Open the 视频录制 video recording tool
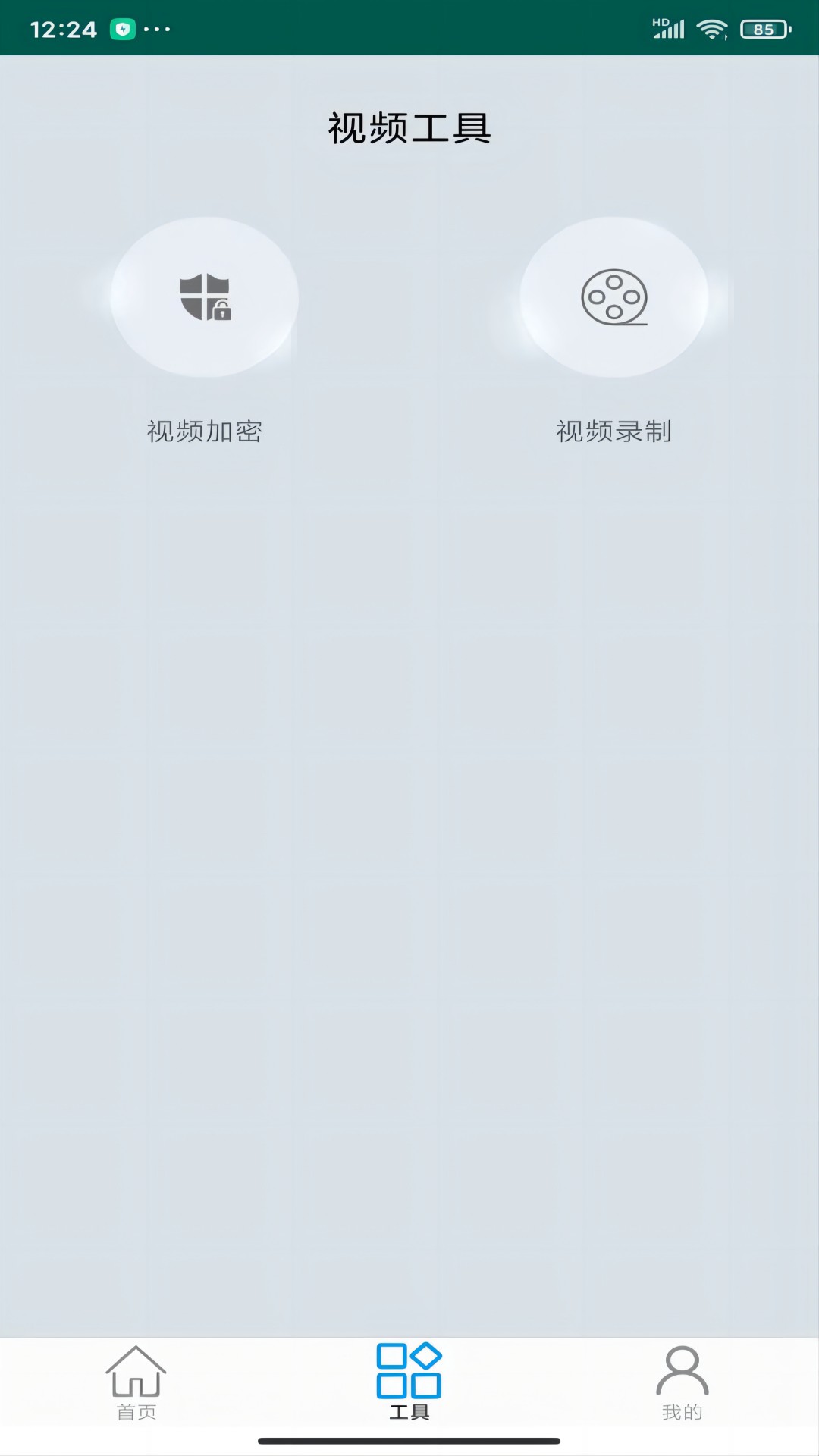The width and height of the screenshot is (819, 1456). [x=614, y=297]
